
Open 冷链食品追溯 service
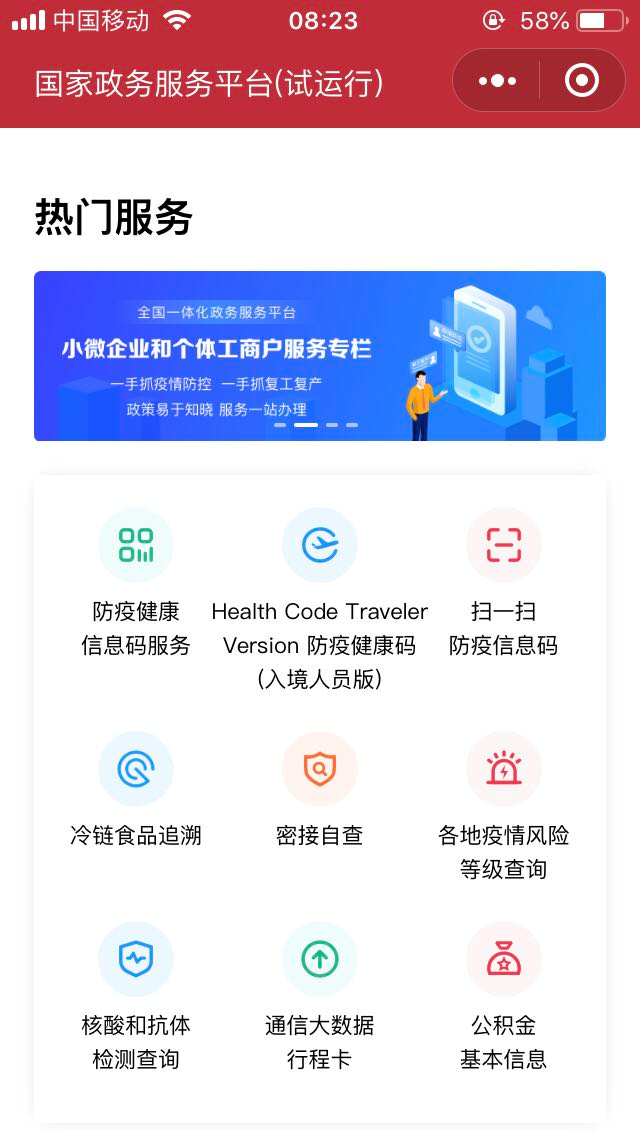(136, 770)
